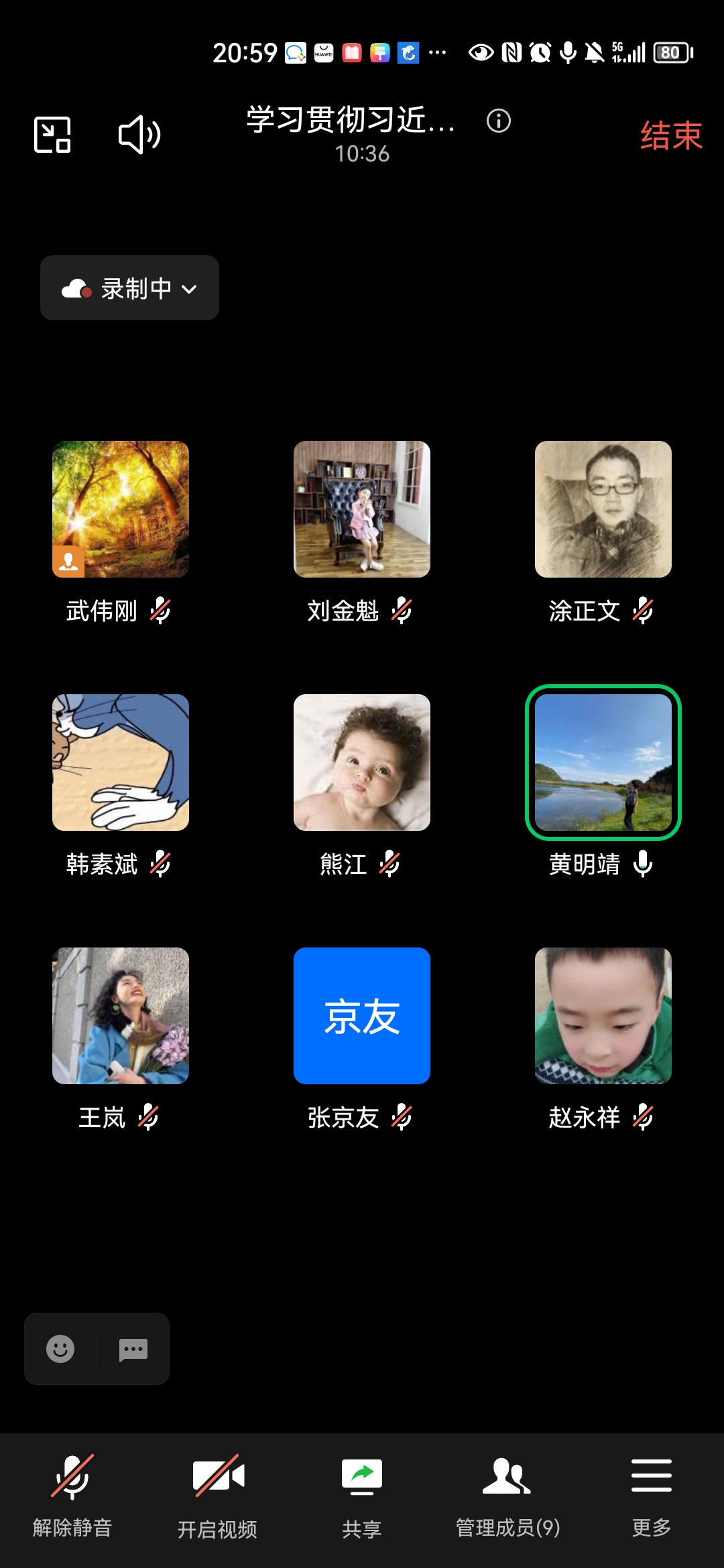Tap 结束 to end the meeting
Screen dimensions: 724x1568
coord(670,136)
